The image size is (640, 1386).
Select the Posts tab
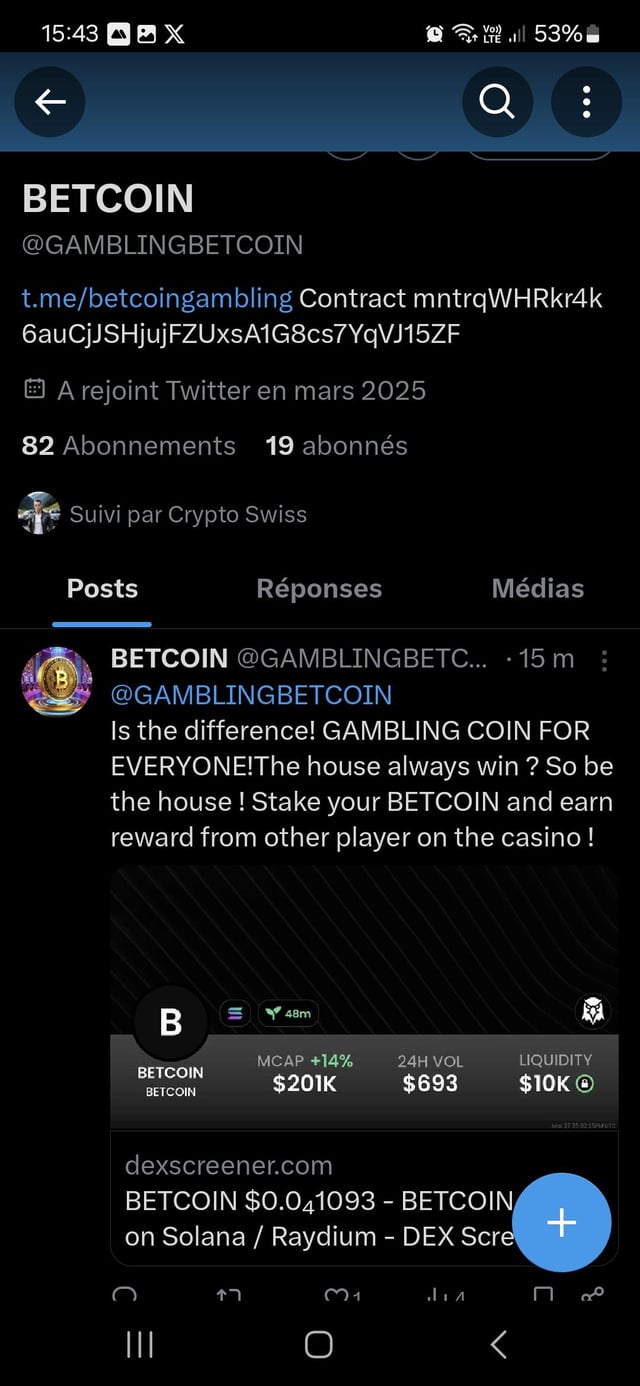[102, 588]
